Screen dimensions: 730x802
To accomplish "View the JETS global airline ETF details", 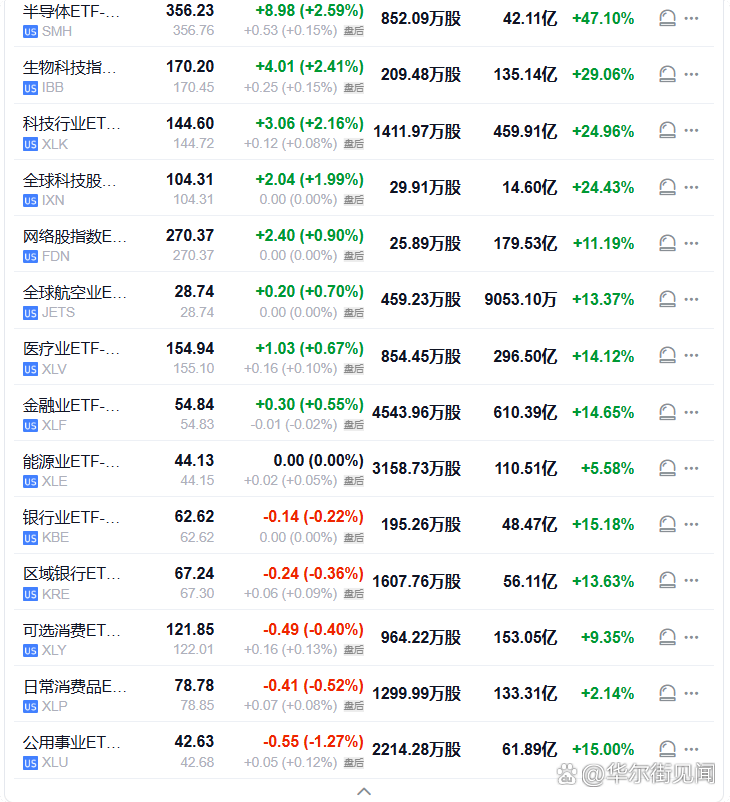I will coord(70,301).
